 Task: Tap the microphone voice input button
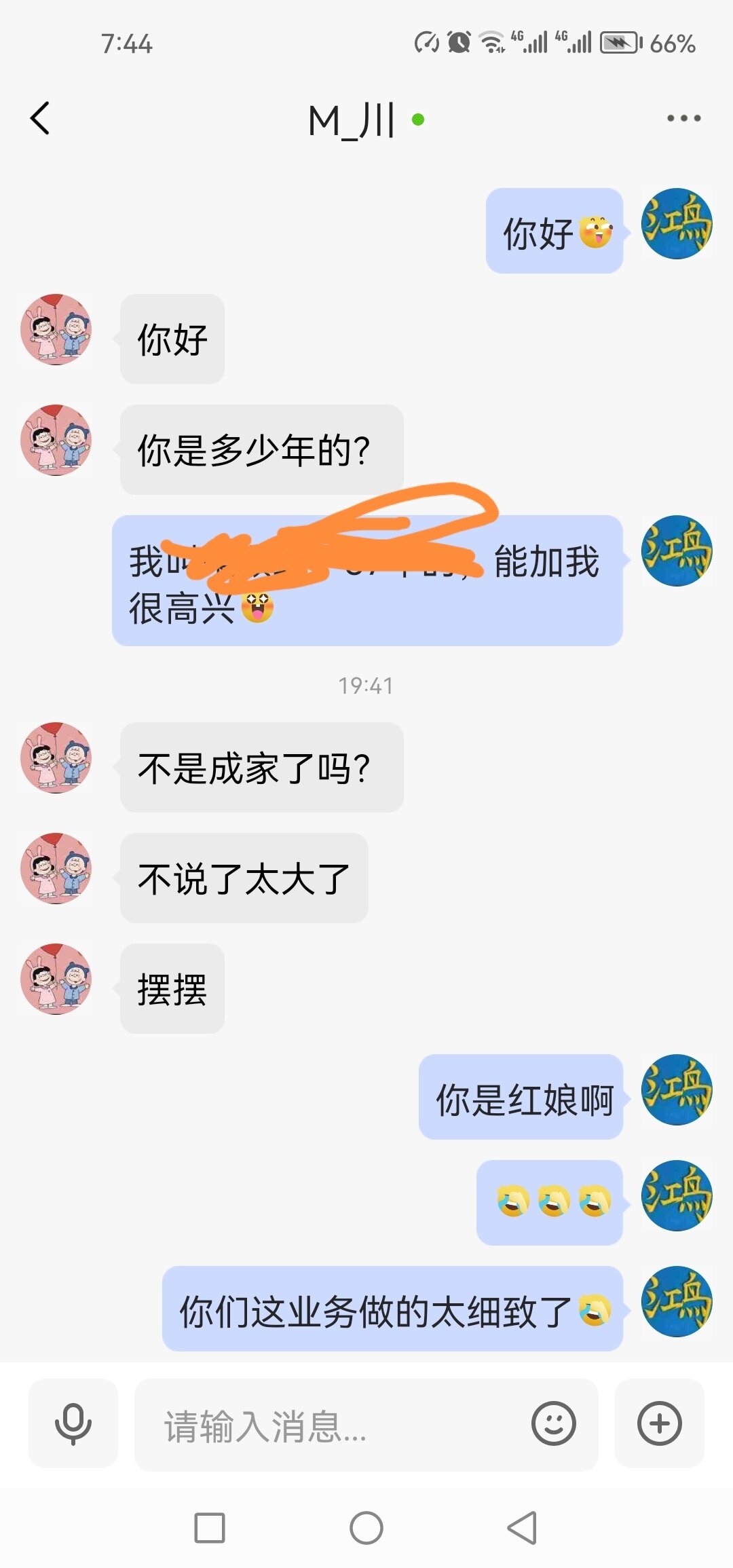73,1423
